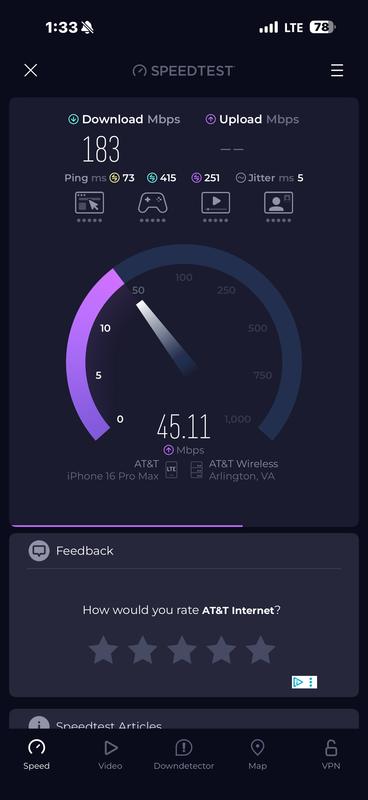Open the Downdetector tab

click(184, 755)
